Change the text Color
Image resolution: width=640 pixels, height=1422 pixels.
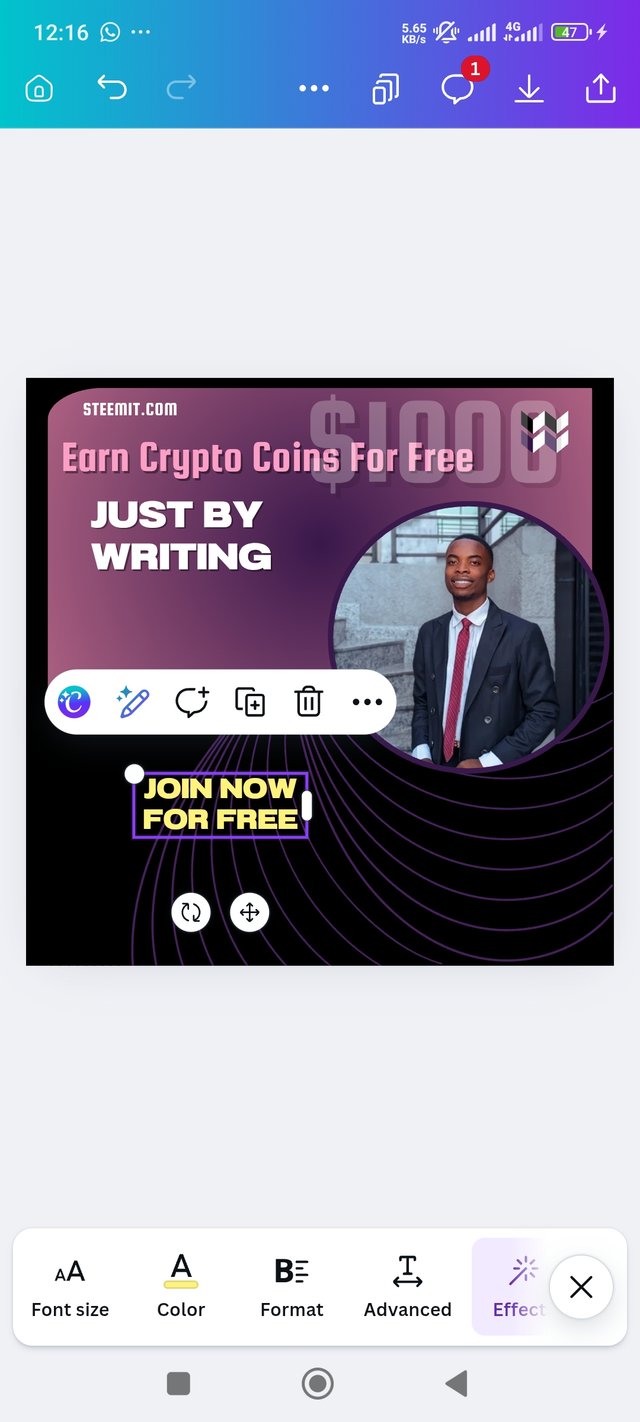(x=181, y=1286)
